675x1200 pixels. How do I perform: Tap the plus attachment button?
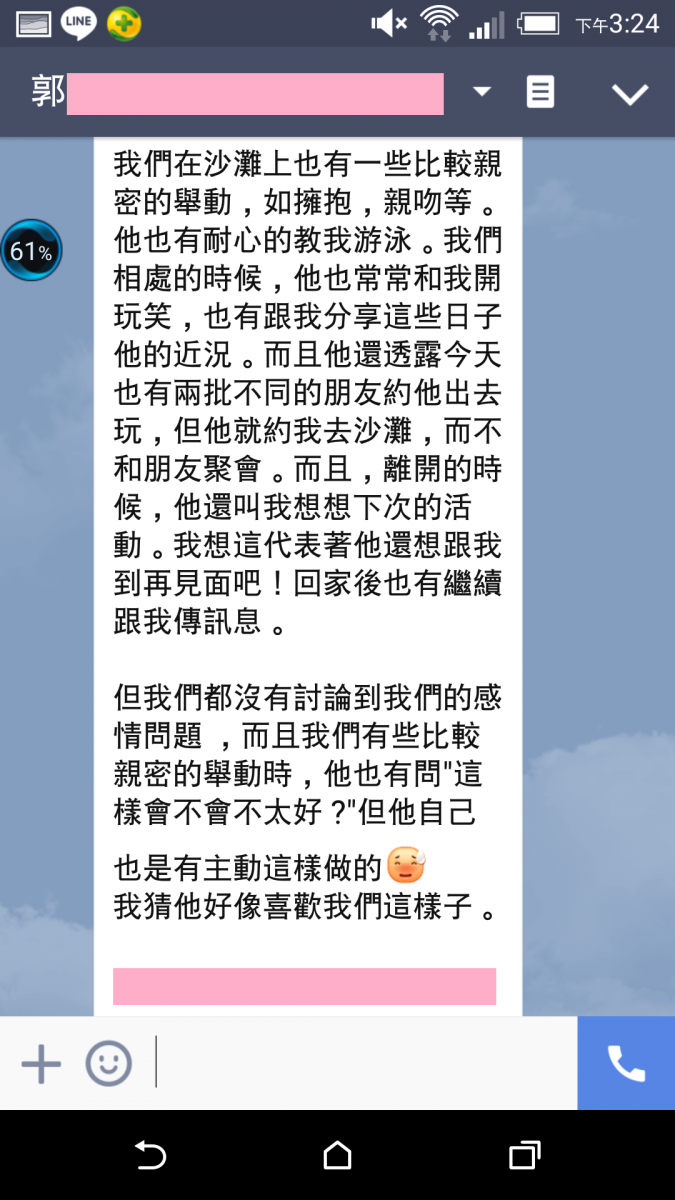[x=41, y=1064]
